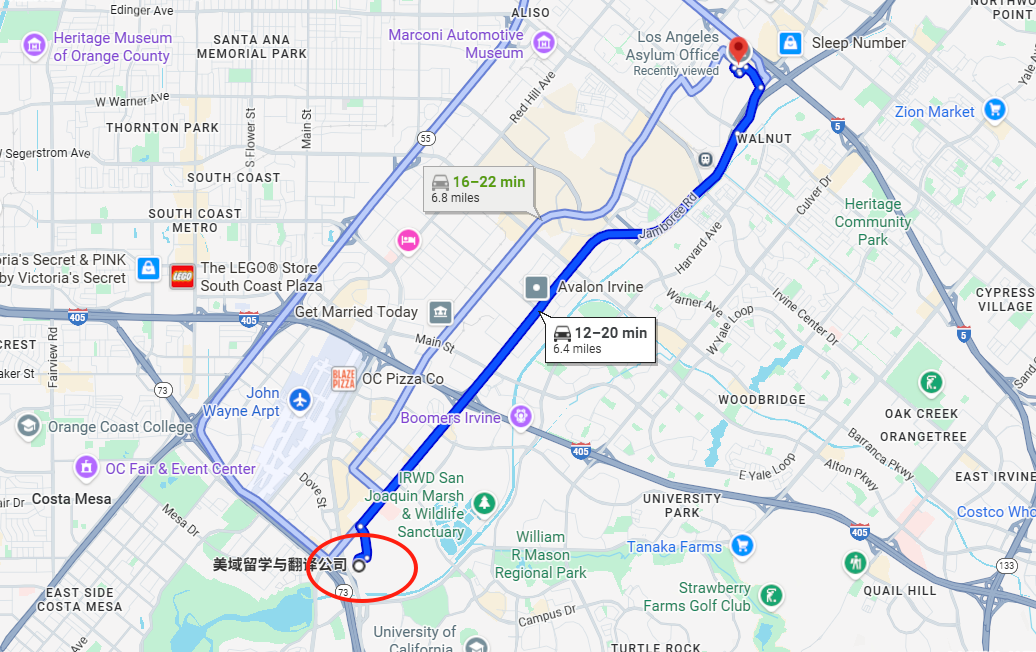Open the Strawberry Farms Golf Club marker

click(x=771, y=597)
